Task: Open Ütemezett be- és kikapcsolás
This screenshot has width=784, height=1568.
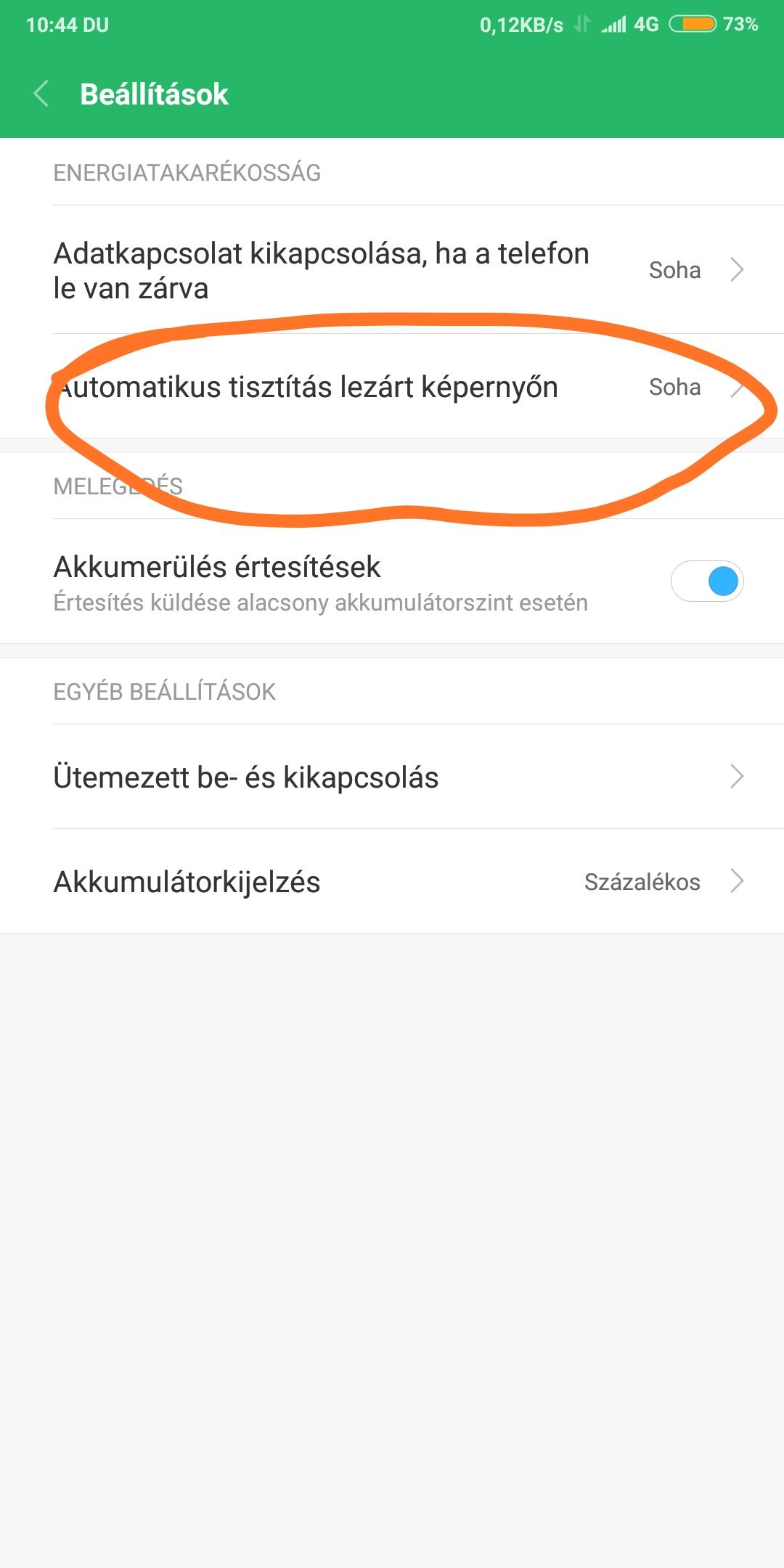Action: tap(392, 777)
